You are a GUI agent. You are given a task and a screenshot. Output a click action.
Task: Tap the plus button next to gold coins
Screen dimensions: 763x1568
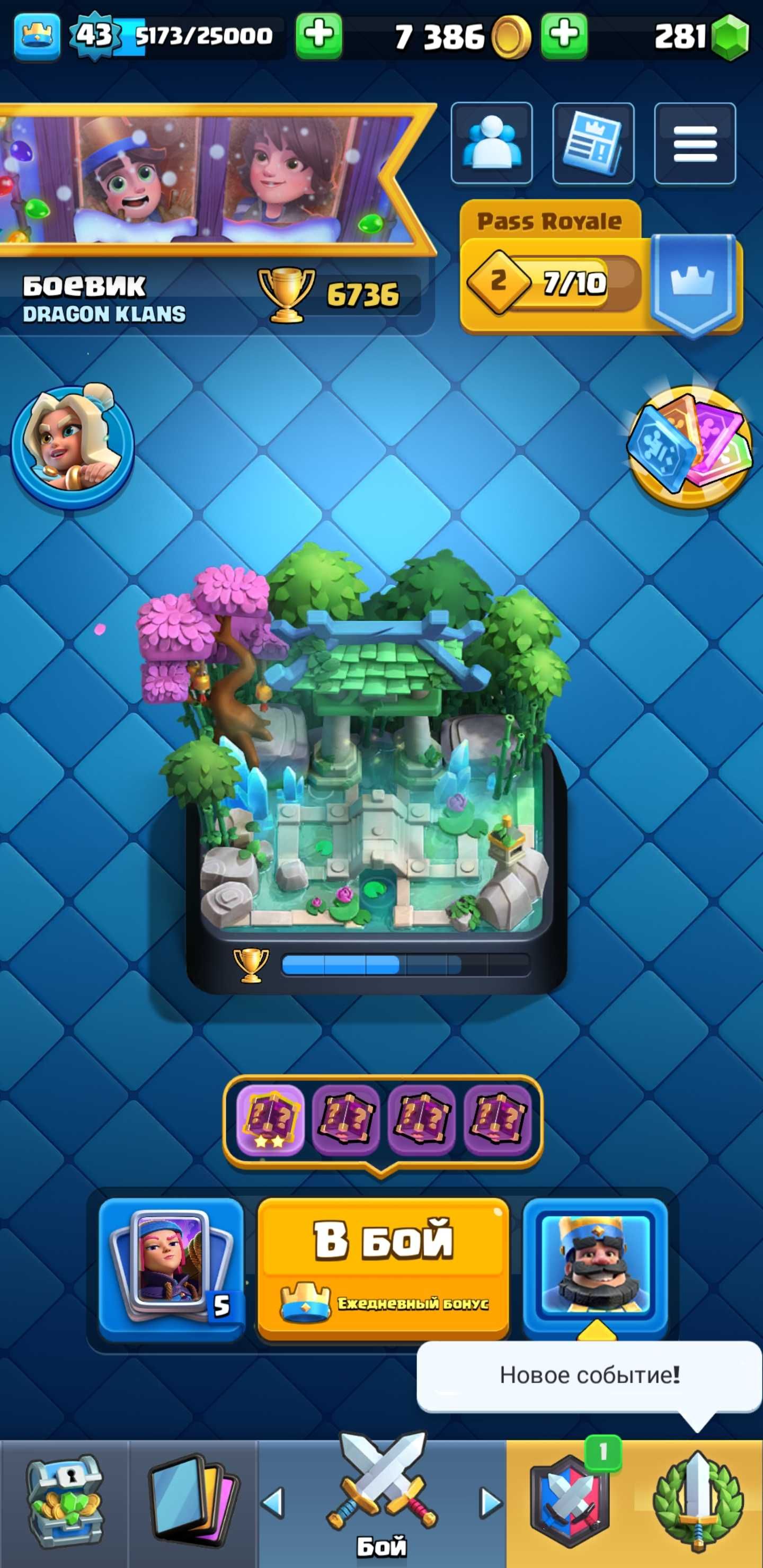pos(564,36)
